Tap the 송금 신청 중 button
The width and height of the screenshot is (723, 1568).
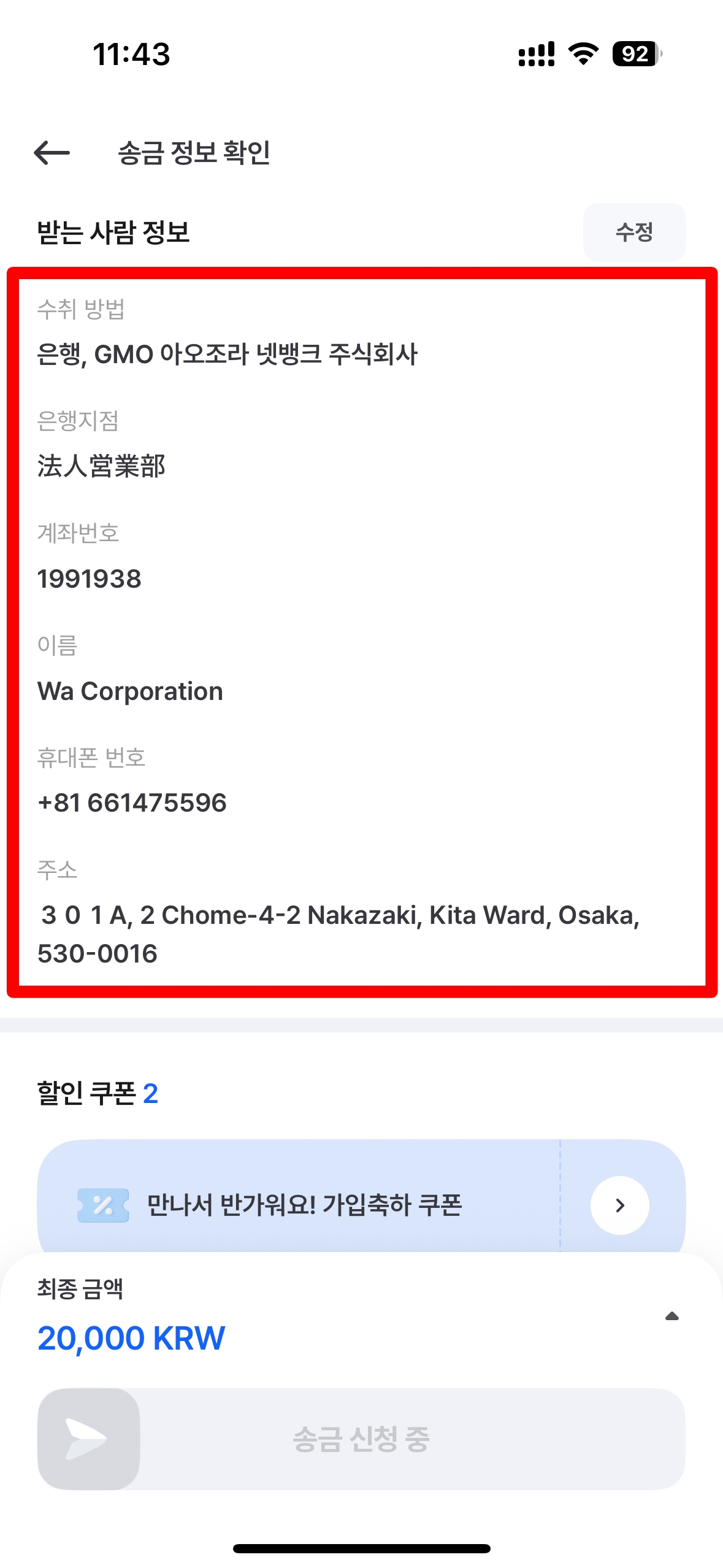point(361,1439)
